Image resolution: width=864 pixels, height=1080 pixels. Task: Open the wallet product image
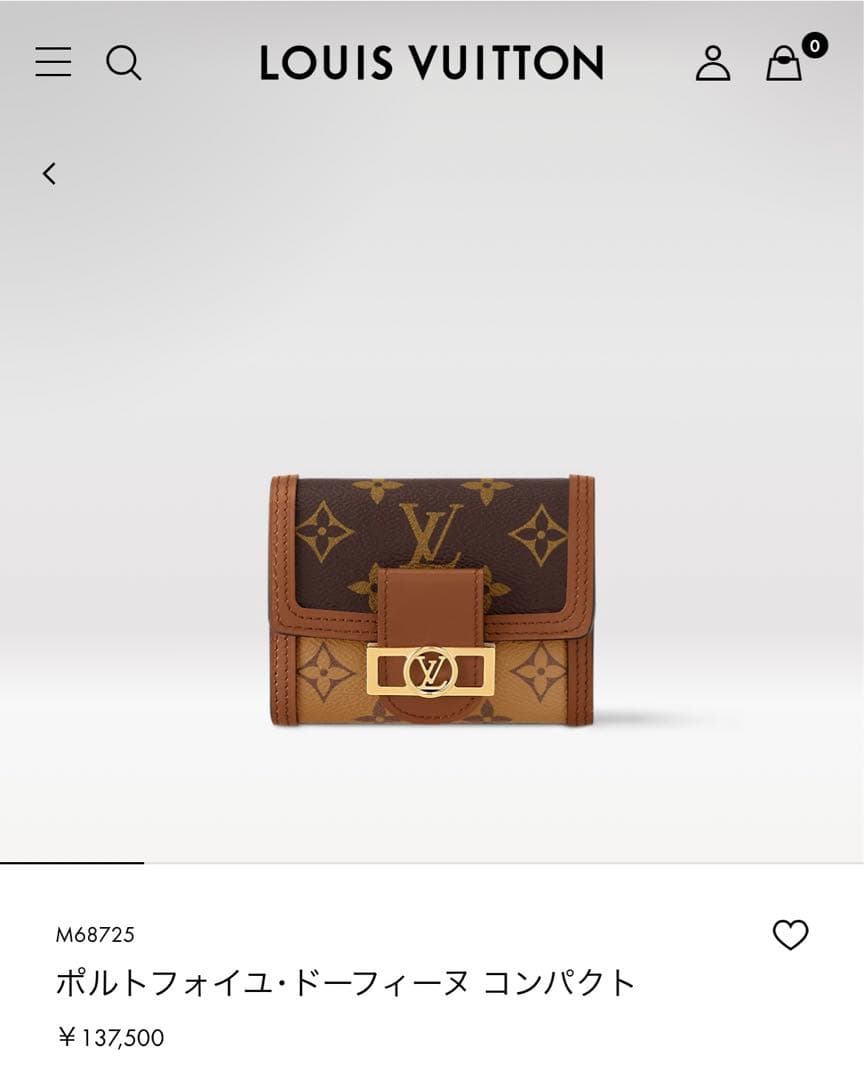click(x=431, y=600)
